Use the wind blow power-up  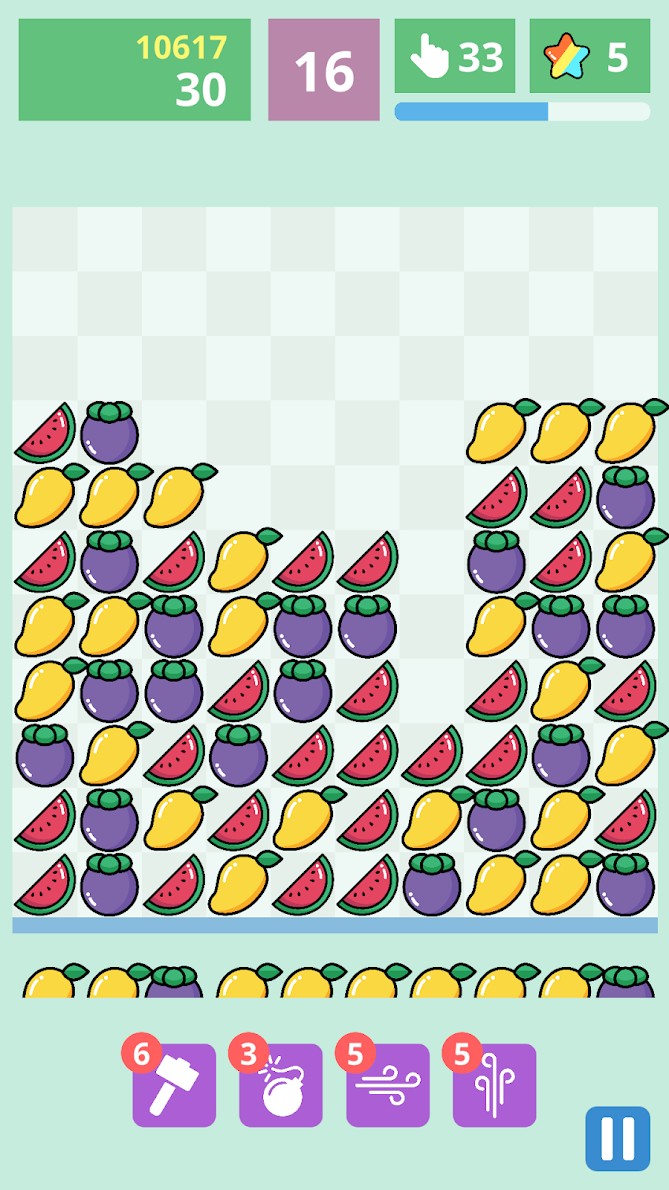388,1085
